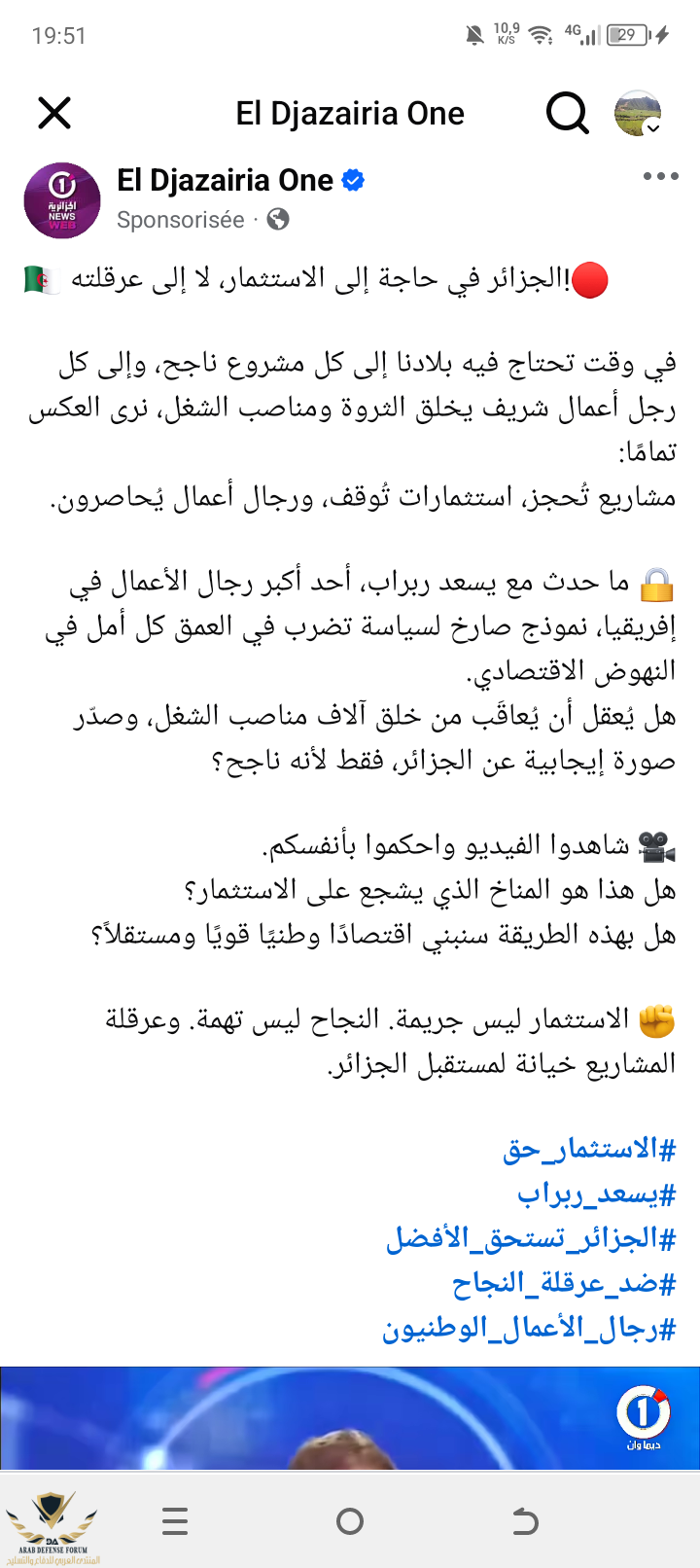Viewport: 700px width, 1568px height.
Task: Open the post's three-dot options menu
Action: pos(660,176)
